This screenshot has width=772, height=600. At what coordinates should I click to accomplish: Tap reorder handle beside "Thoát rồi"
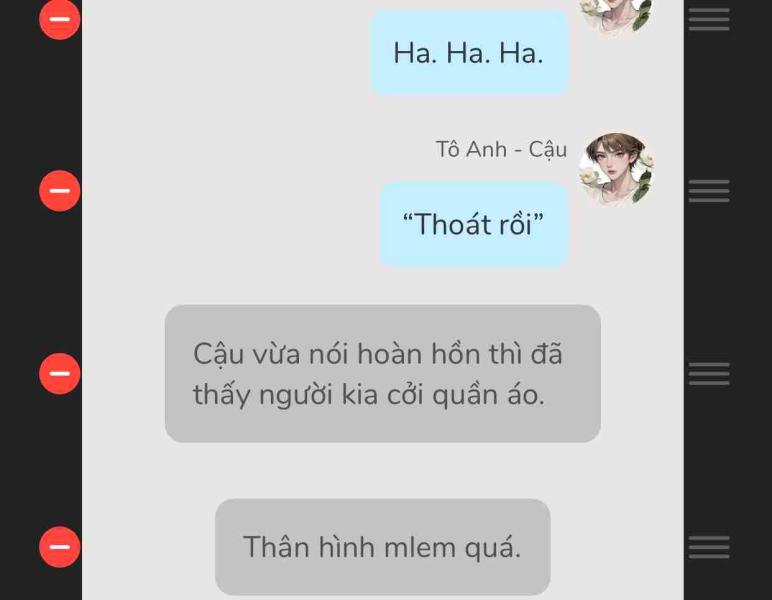pos(709,190)
